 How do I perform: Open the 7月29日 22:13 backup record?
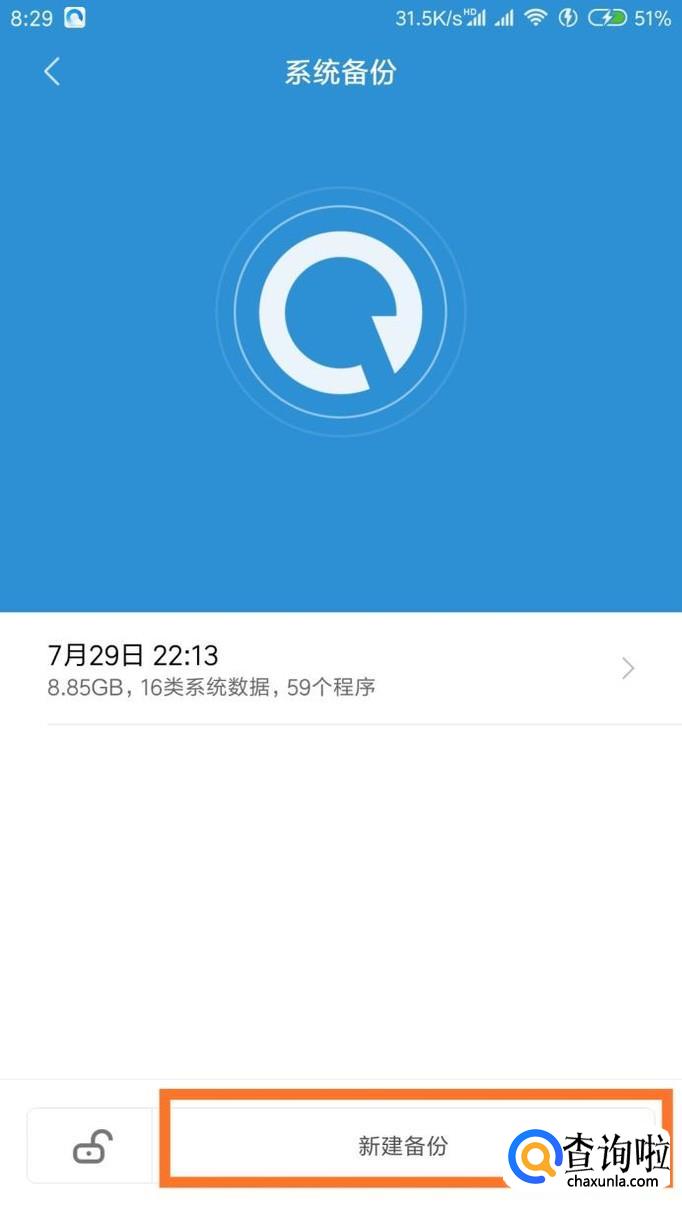340,669
